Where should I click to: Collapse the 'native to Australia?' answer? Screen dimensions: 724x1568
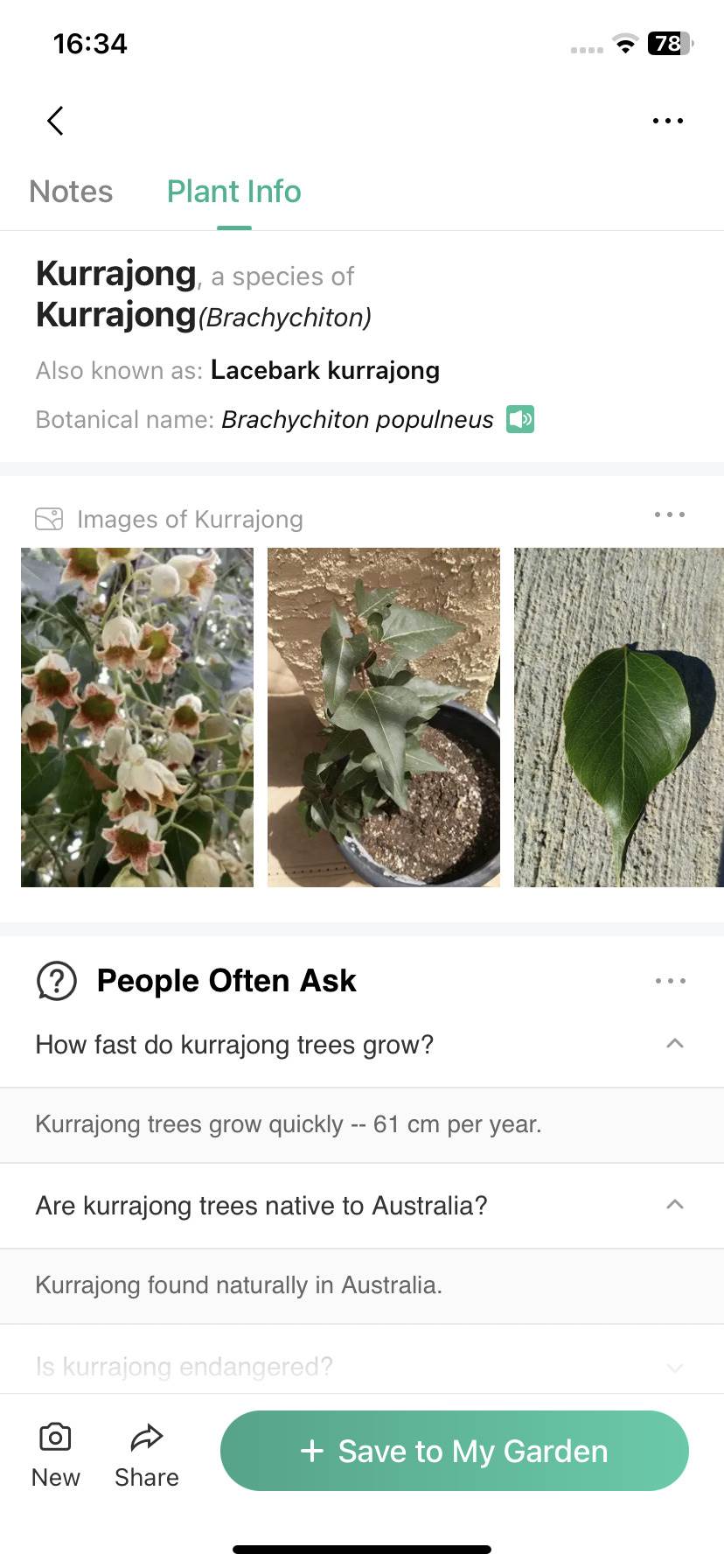coord(674,1205)
